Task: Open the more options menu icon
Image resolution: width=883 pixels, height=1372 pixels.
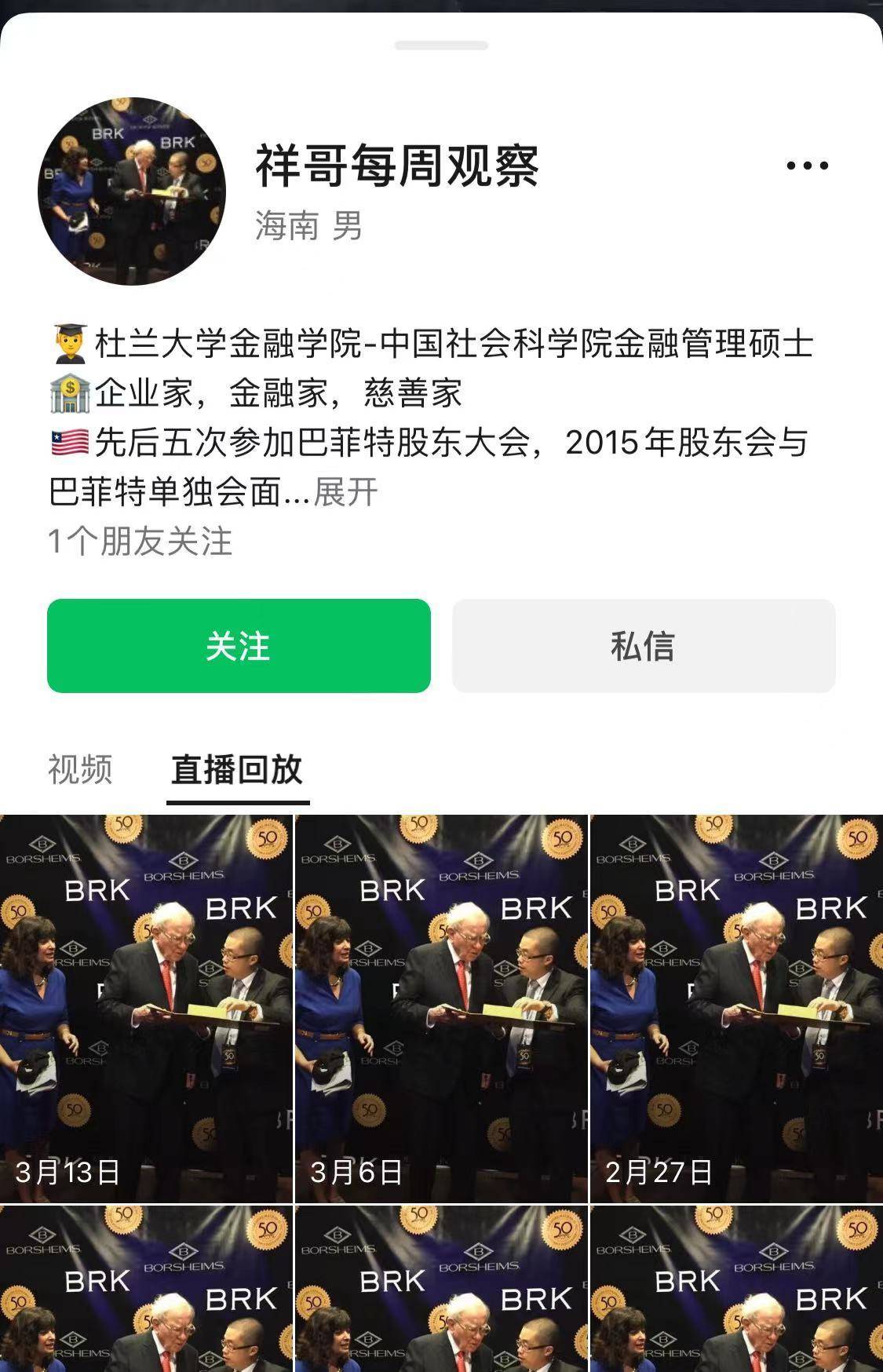Action: (x=808, y=163)
